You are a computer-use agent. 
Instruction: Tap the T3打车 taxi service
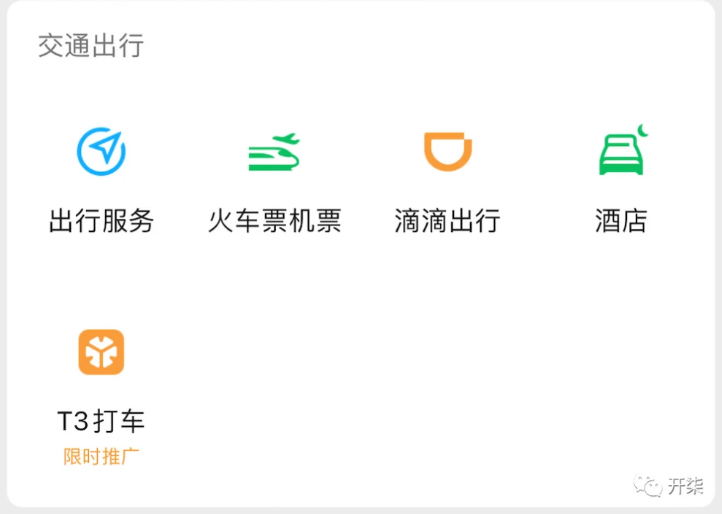click(x=101, y=353)
